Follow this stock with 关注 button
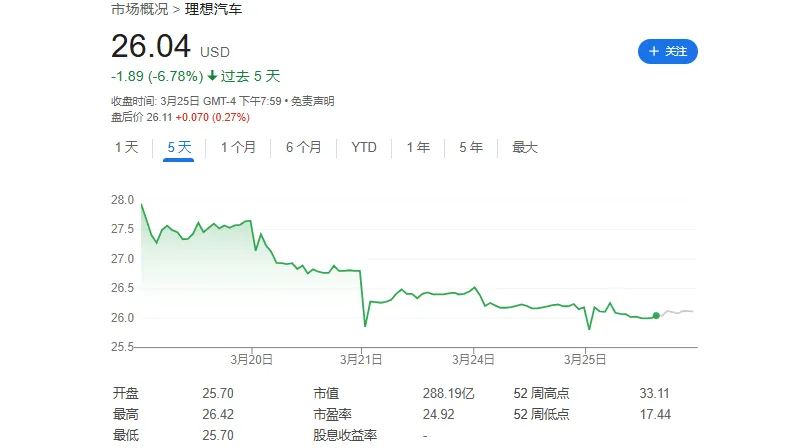This screenshot has width=796, height=448. 667,51
